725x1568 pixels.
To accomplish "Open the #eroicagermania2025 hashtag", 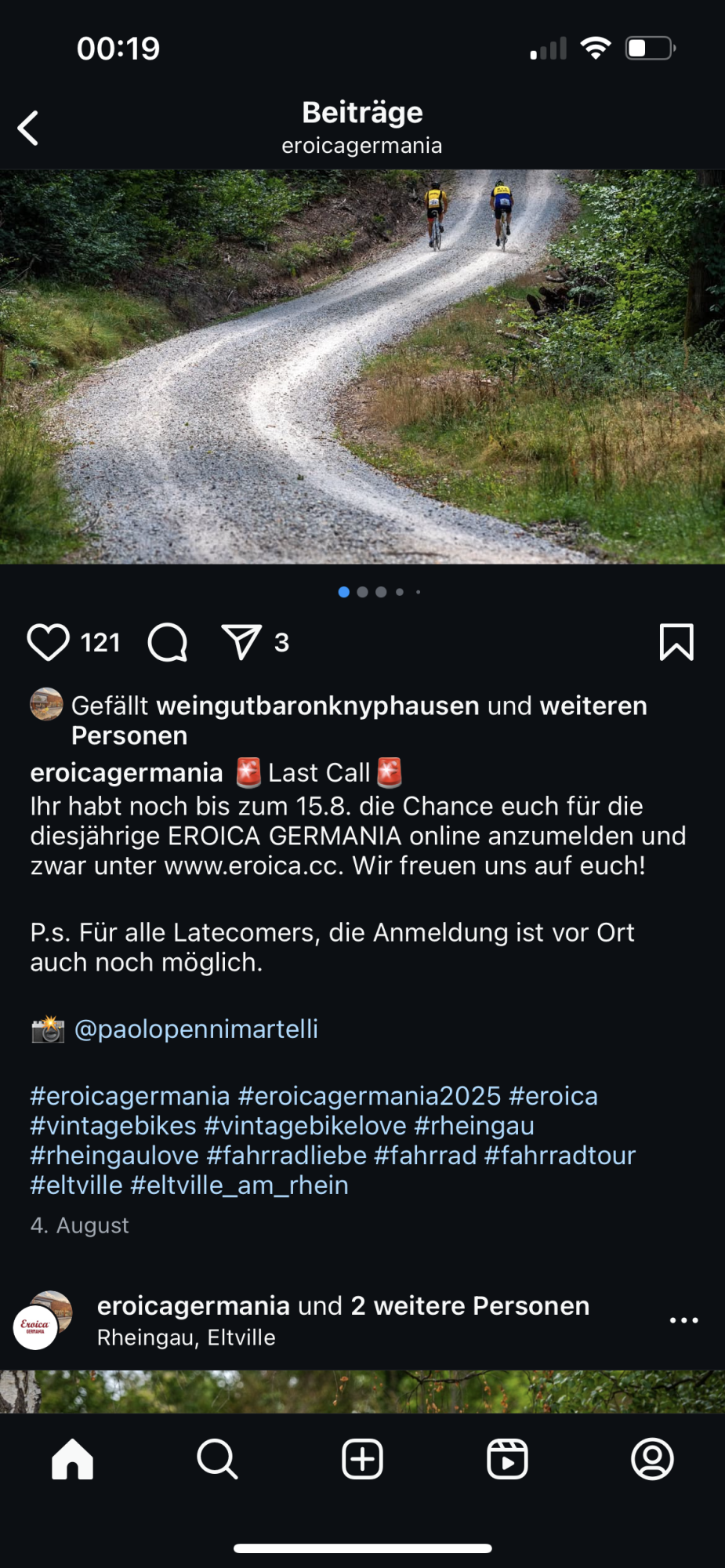I will 369,1096.
